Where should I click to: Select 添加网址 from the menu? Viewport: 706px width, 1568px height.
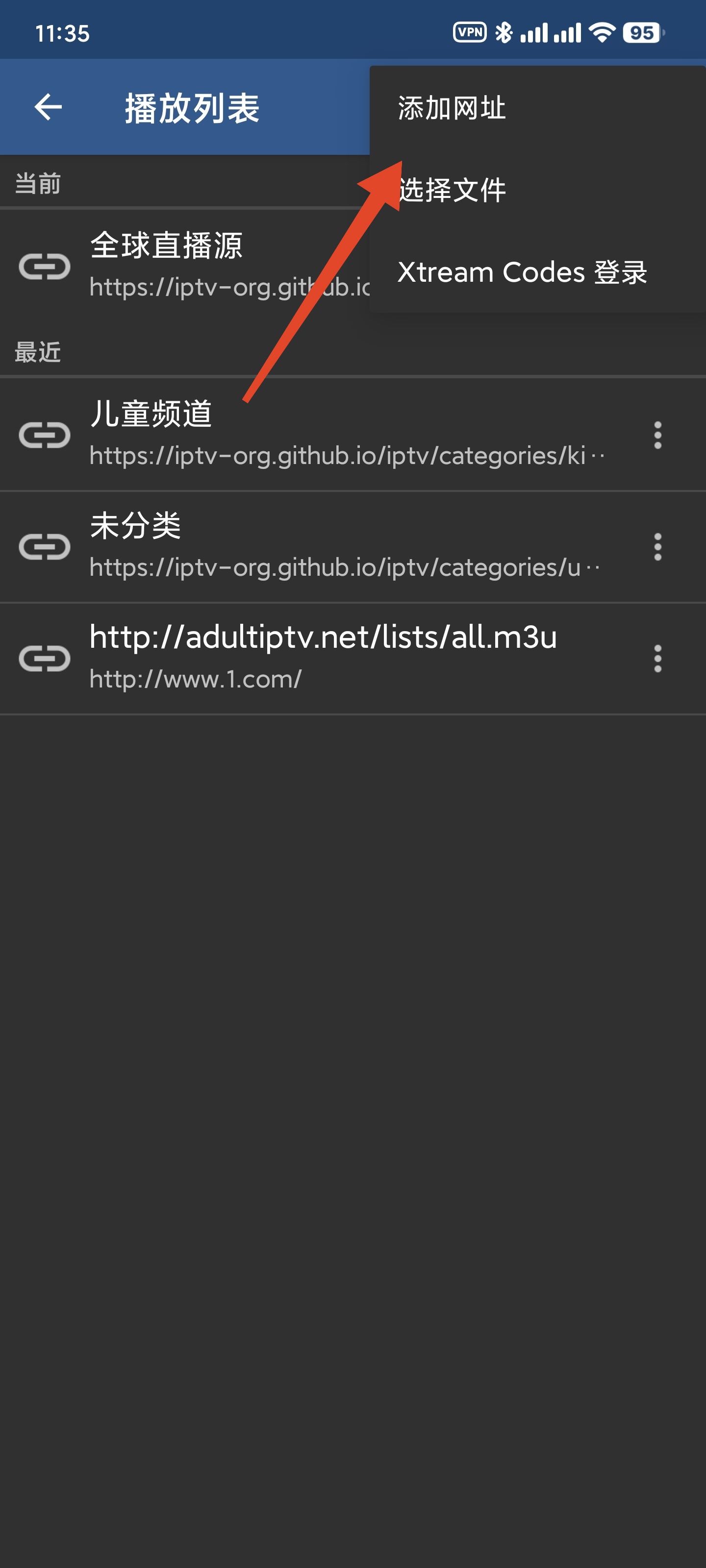(452, 108)
